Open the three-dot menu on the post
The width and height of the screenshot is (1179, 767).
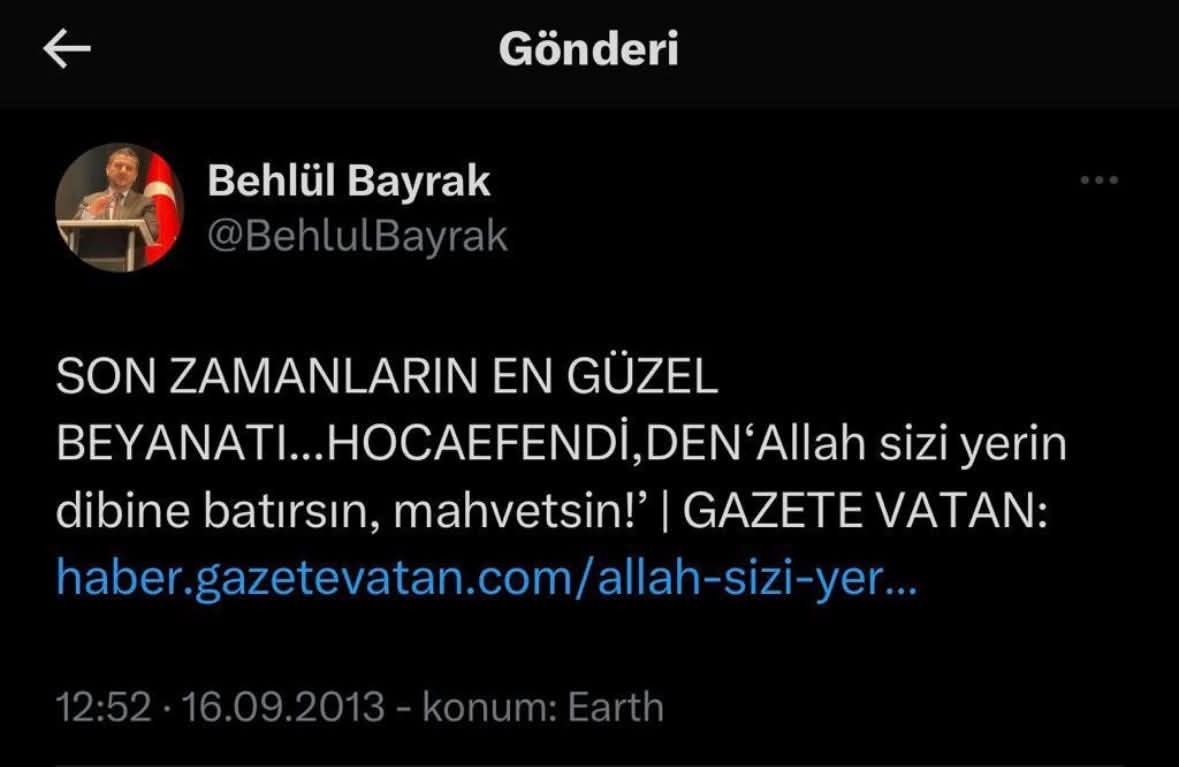click(x=1099, y=180)
